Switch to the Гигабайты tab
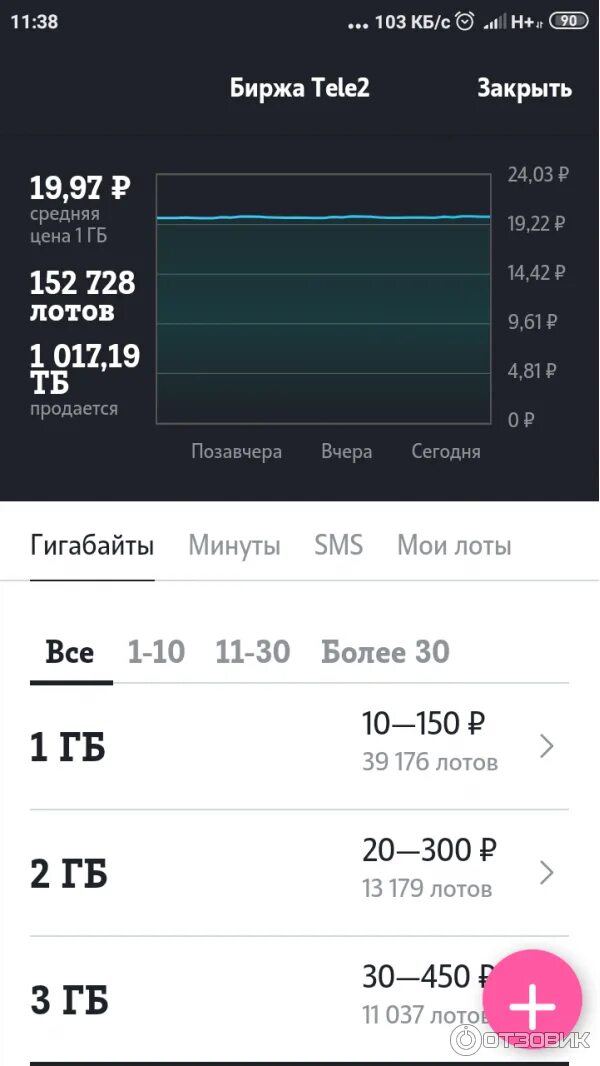 pos(92,546)
